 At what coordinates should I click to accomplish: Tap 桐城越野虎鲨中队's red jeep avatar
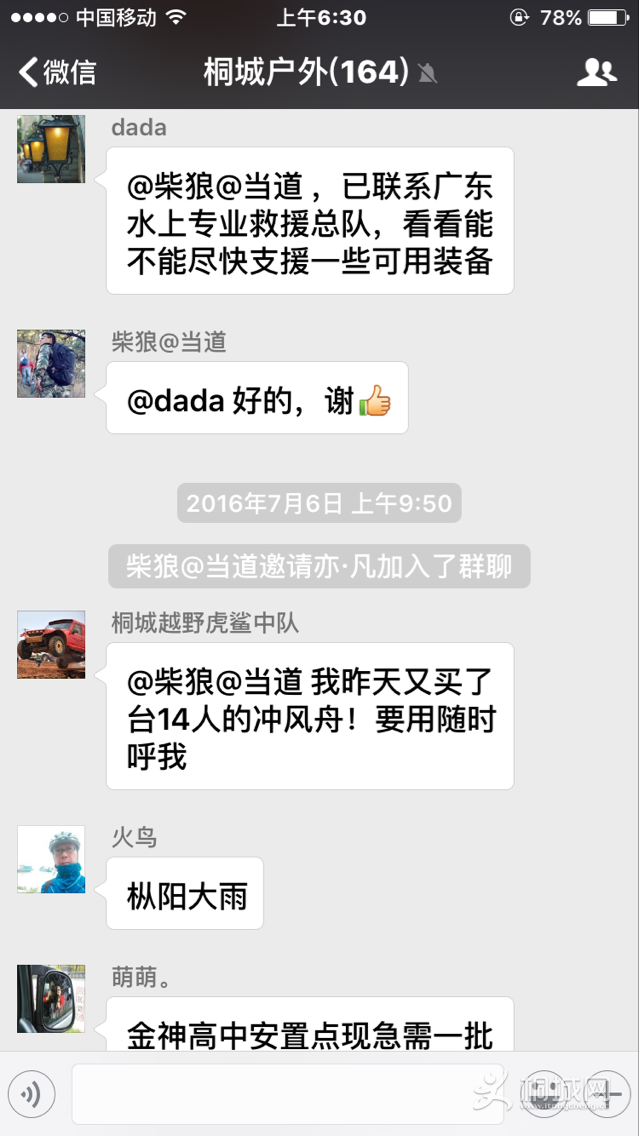click(51, 645)
